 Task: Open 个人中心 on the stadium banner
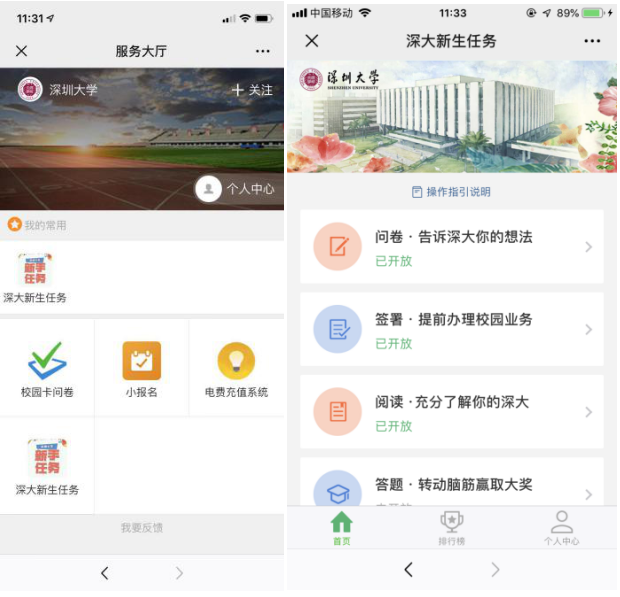[236, 188]
